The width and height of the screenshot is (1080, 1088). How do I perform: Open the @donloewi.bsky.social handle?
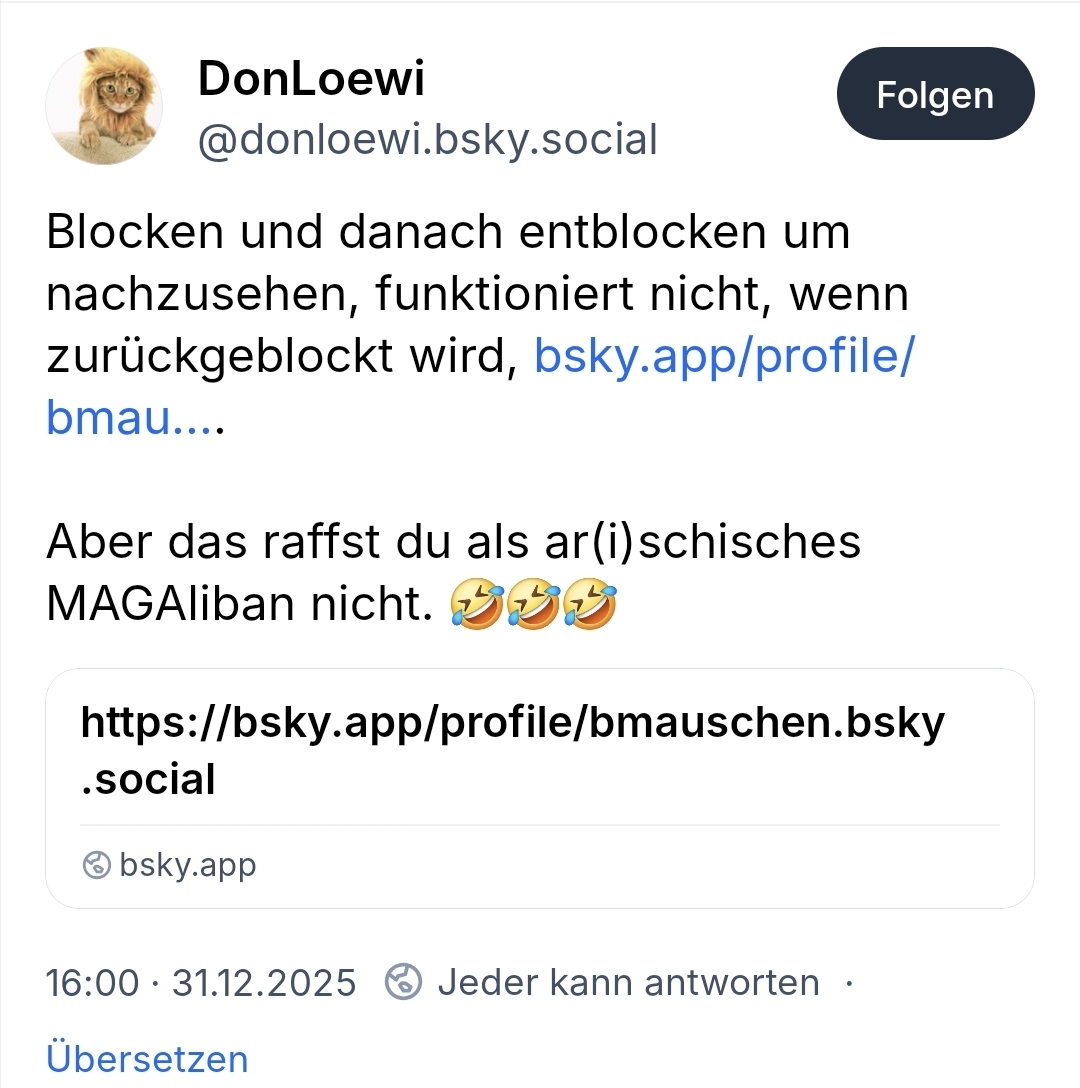tap(427, 140)
